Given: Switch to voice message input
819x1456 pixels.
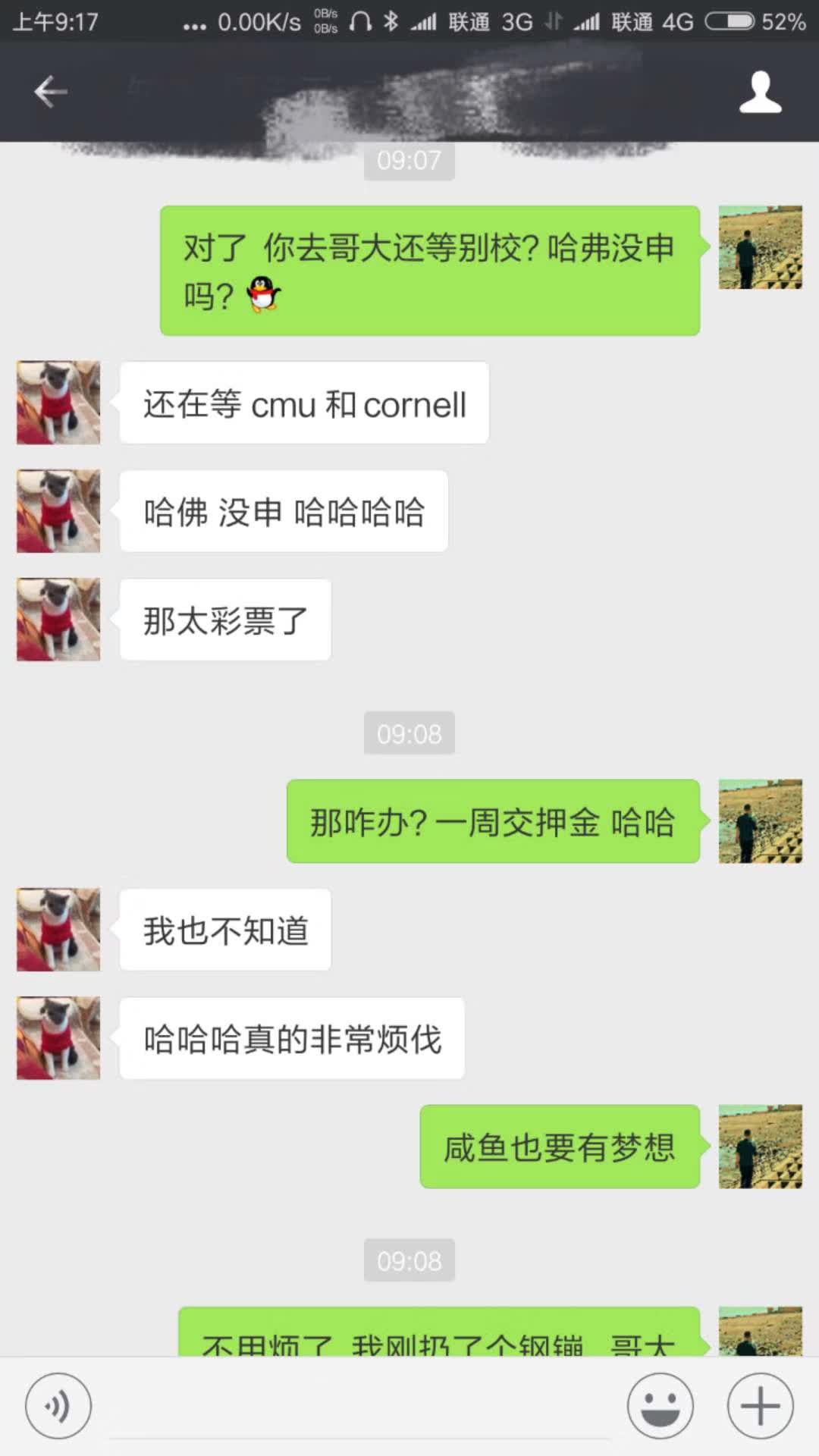Looking at the screenshot, I should pyautogui.click(x=58, y=1405).
